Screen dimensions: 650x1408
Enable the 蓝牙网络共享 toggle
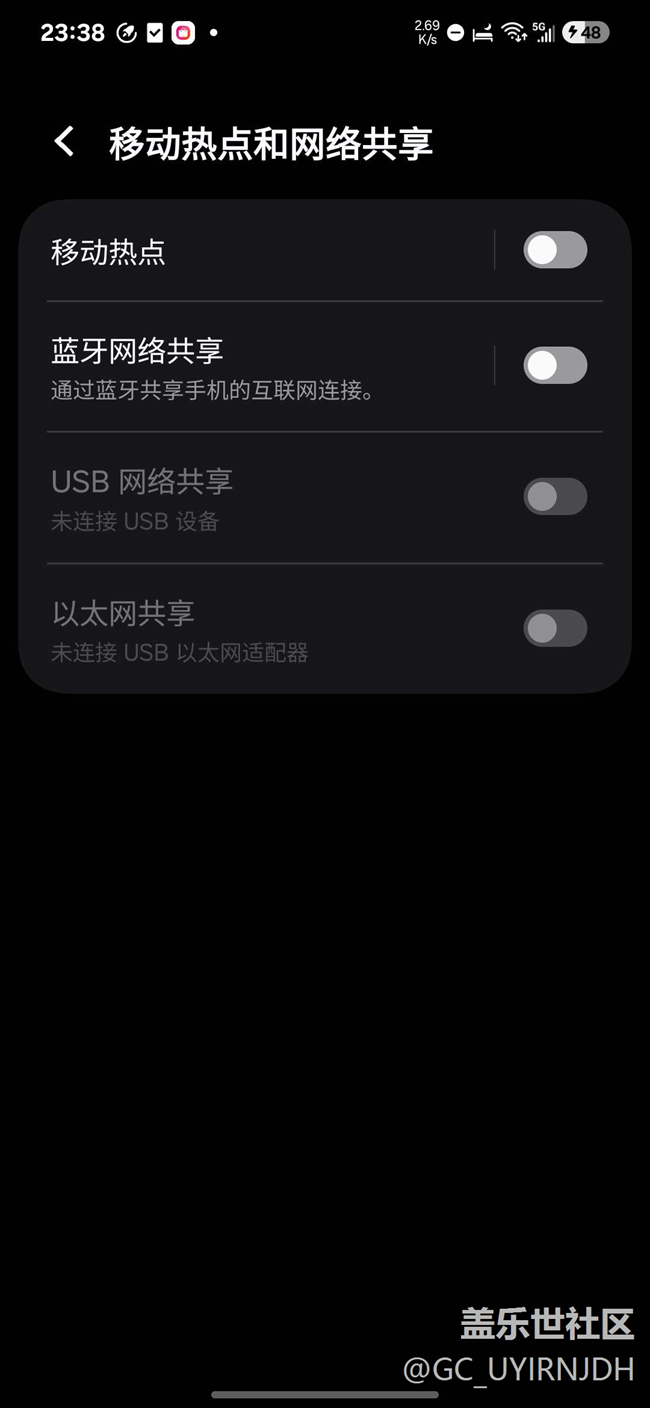(555, 366)
